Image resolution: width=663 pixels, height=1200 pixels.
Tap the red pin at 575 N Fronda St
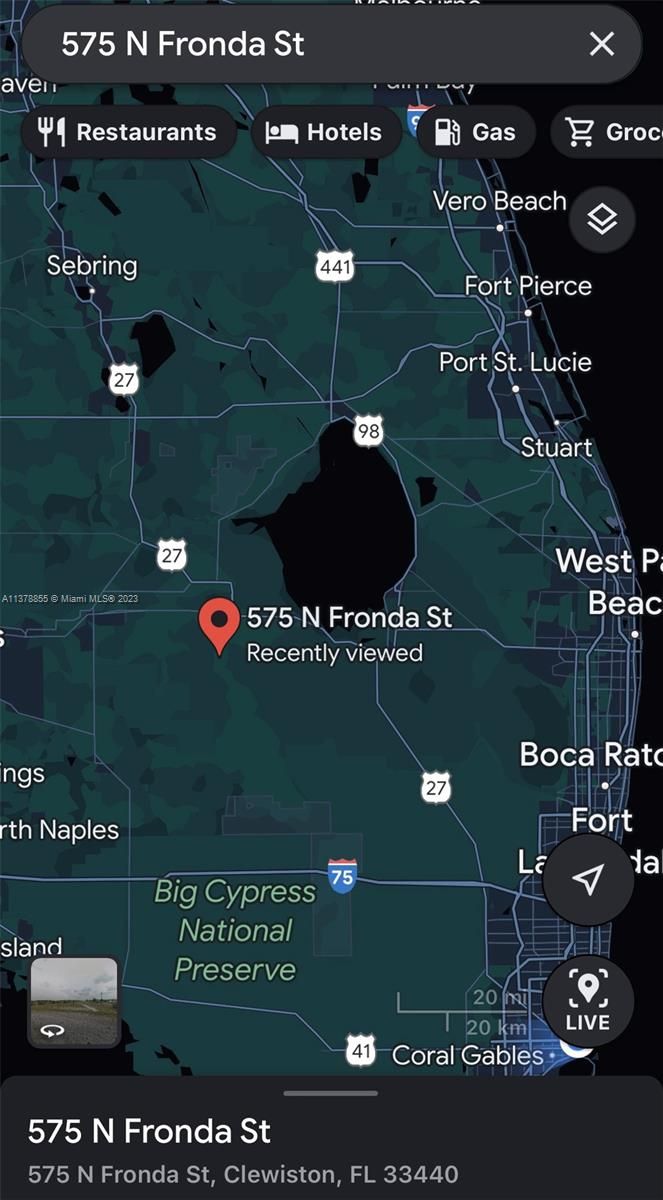click(x=219, y=627)
